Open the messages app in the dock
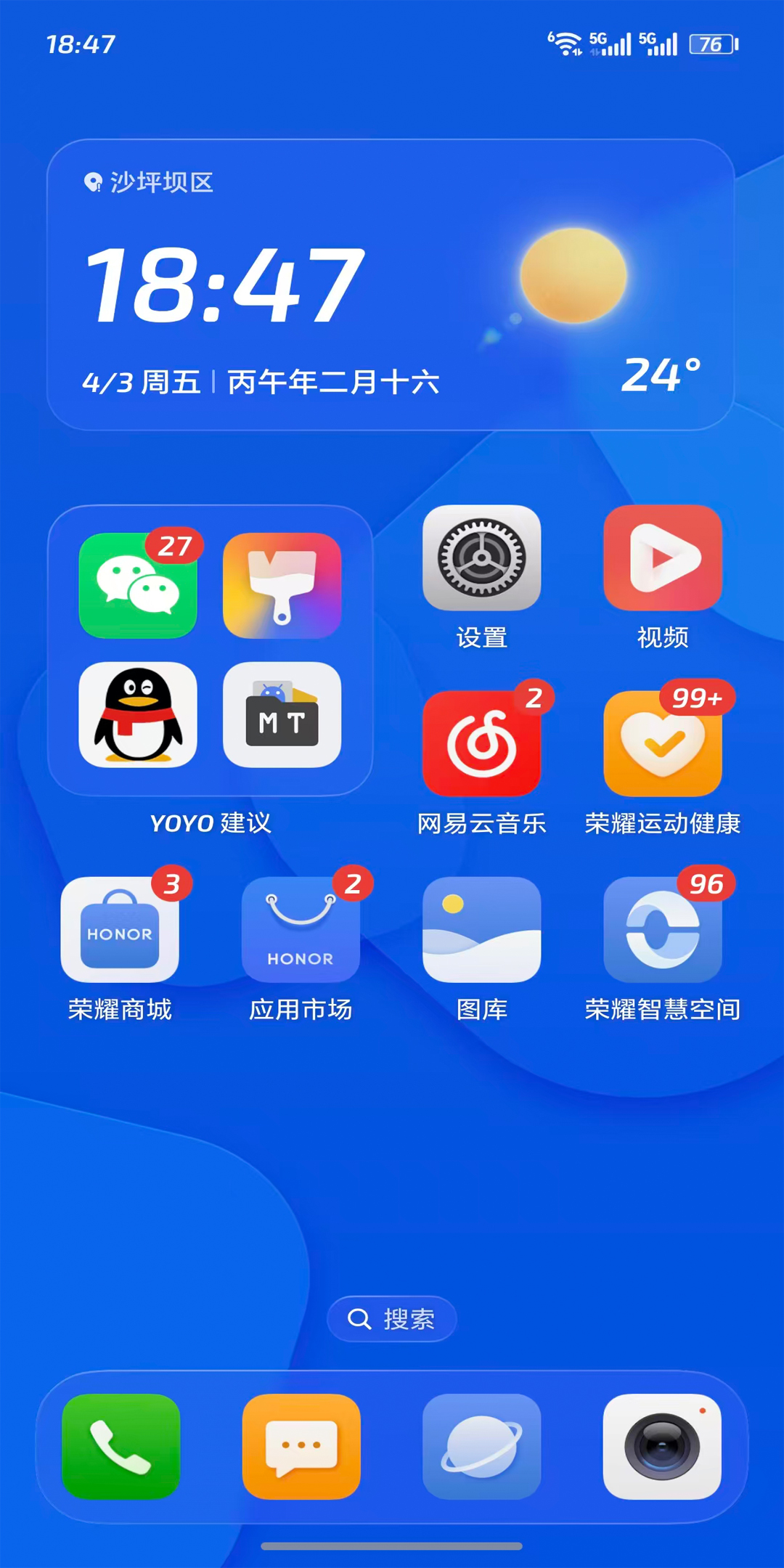The width and height of the screenshot is (784, 1568). pos(301,1446)
